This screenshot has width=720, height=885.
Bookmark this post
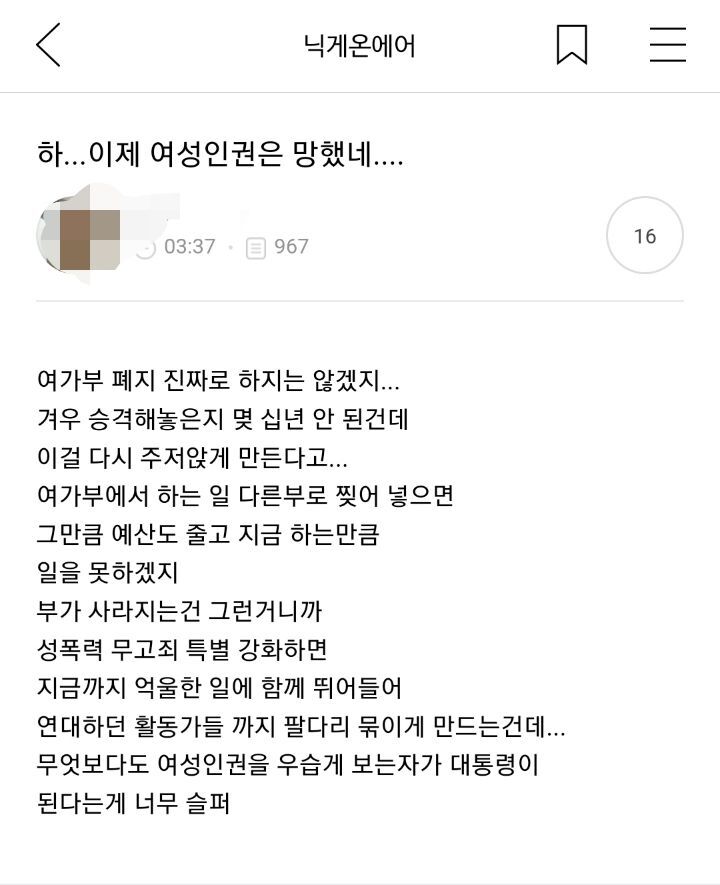coord(571,46)
